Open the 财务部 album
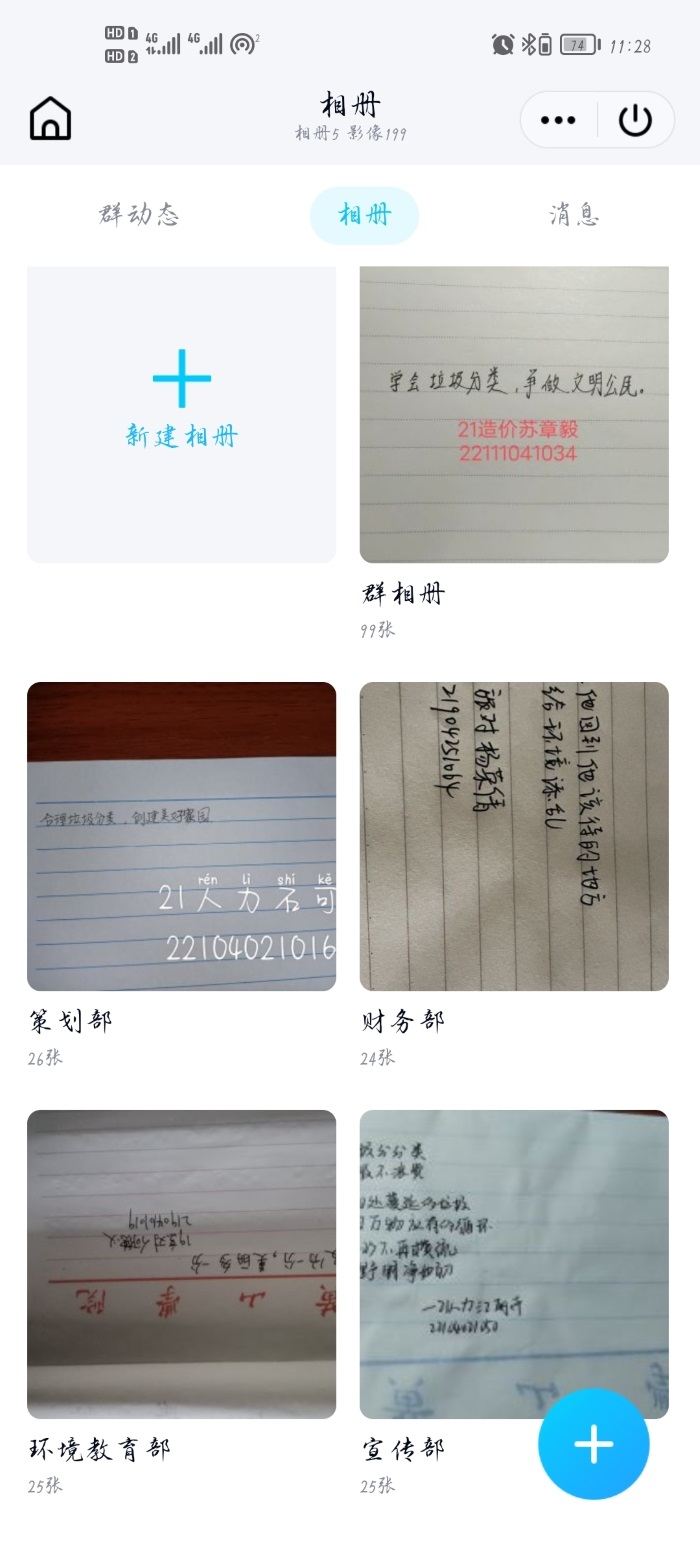 click(x=514, y=836)
